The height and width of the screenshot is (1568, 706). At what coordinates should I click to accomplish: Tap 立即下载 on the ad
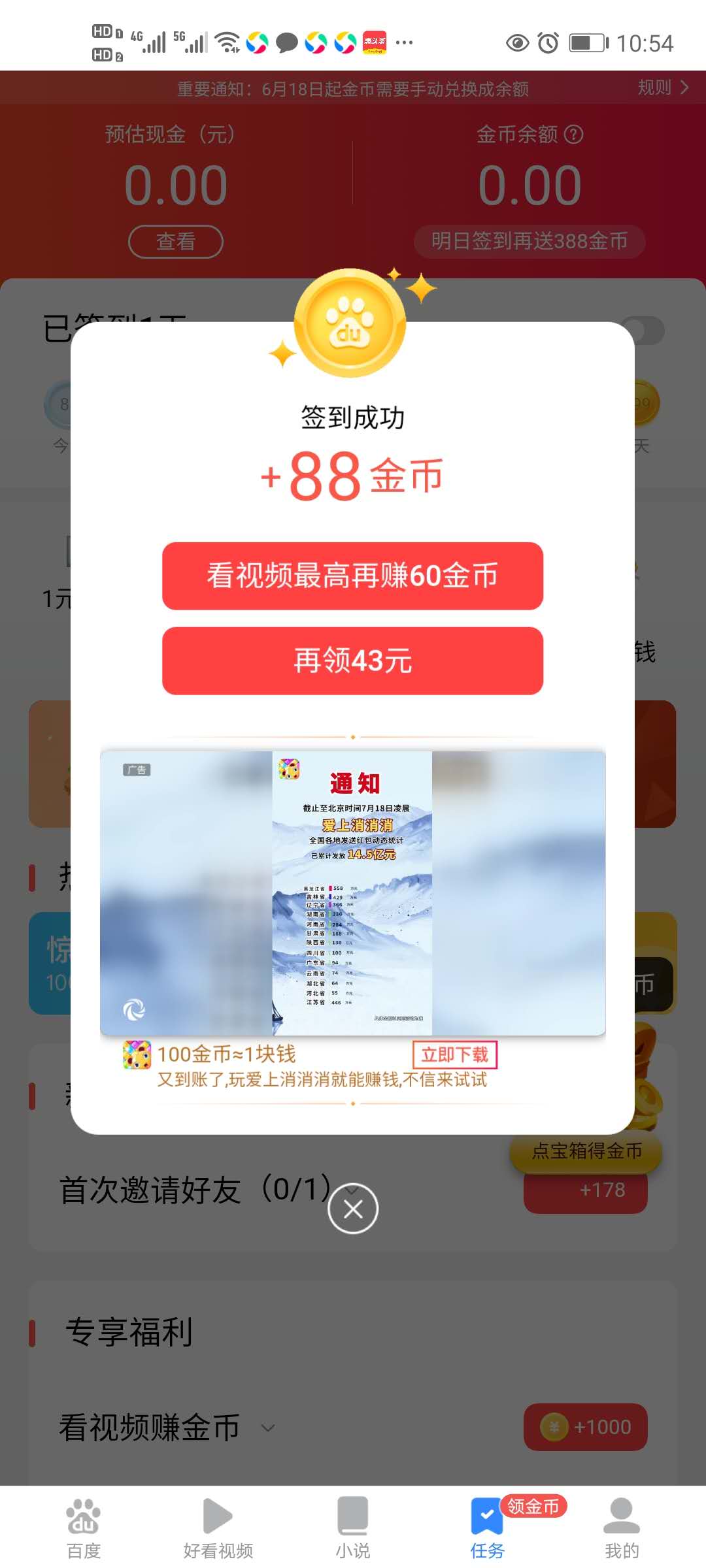[454, 1054]
